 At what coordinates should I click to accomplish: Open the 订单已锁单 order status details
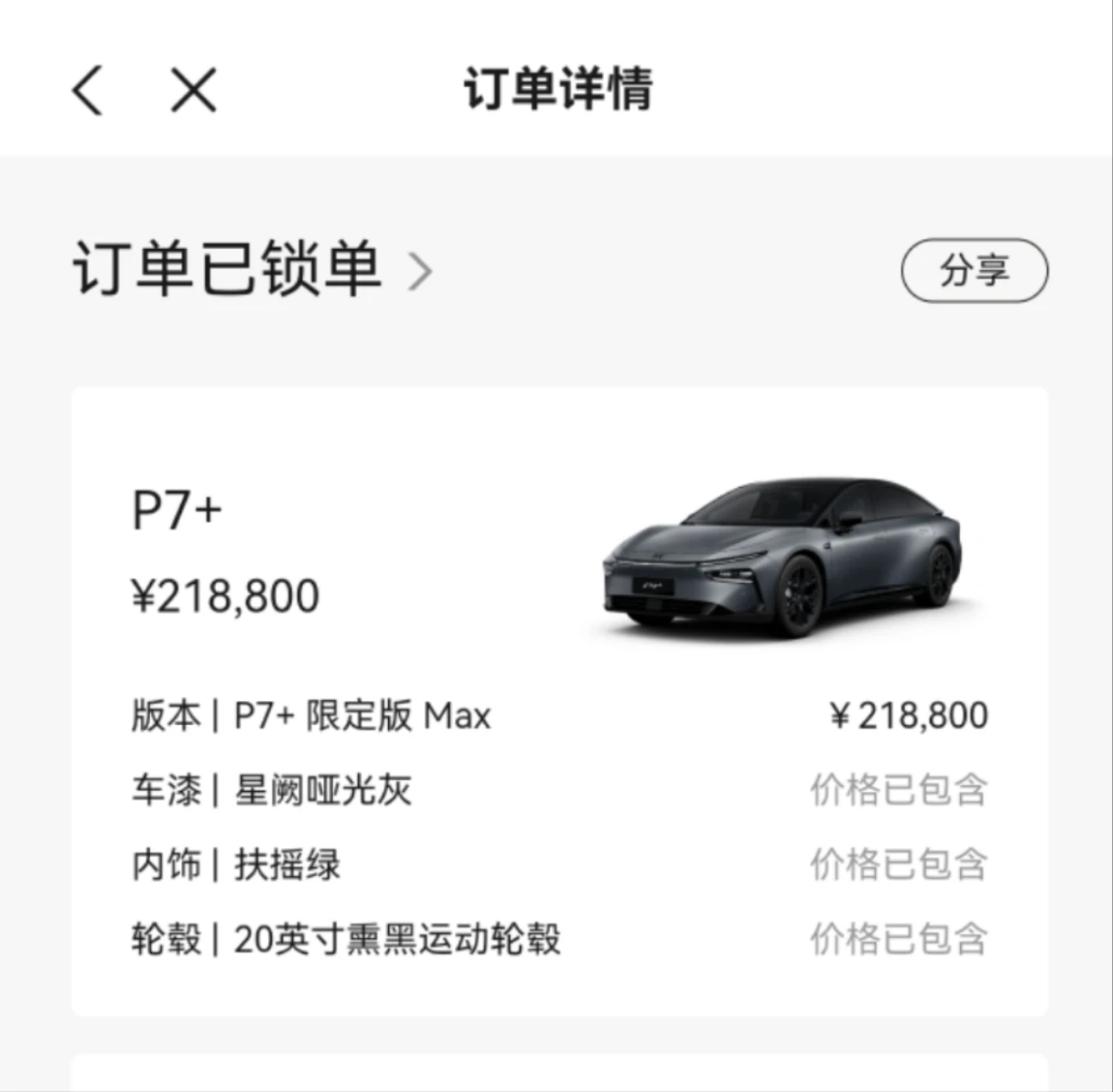coord(252,269)
